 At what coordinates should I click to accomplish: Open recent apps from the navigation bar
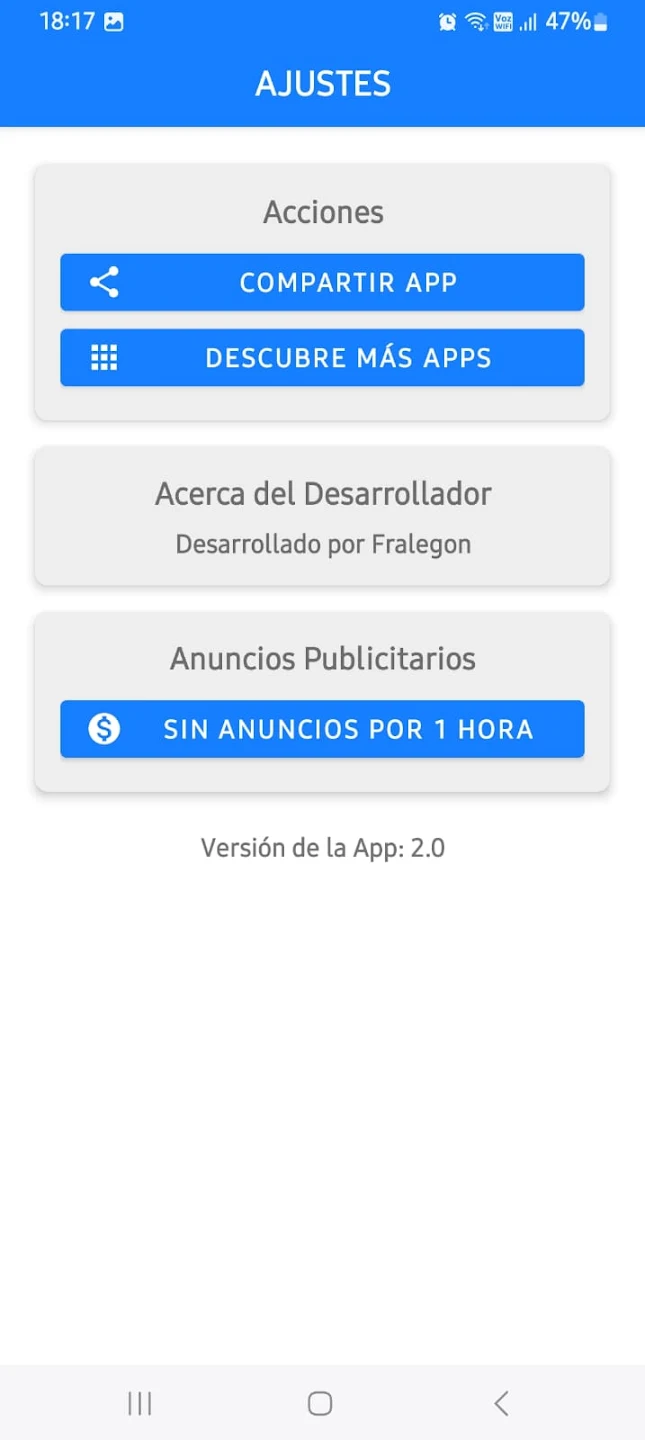(x=140, y=1403)
